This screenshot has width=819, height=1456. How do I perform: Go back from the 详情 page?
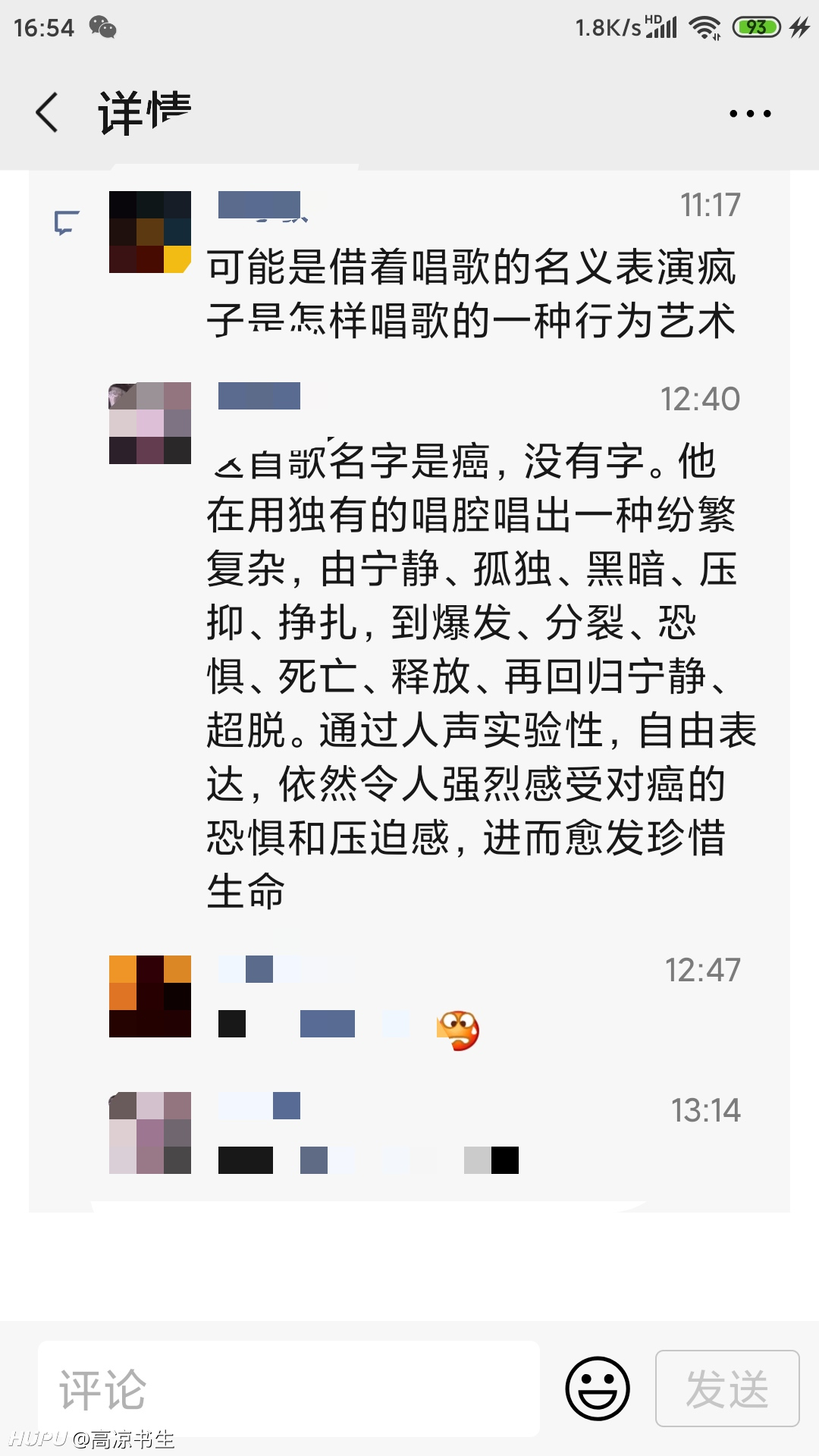click(47, 112)
